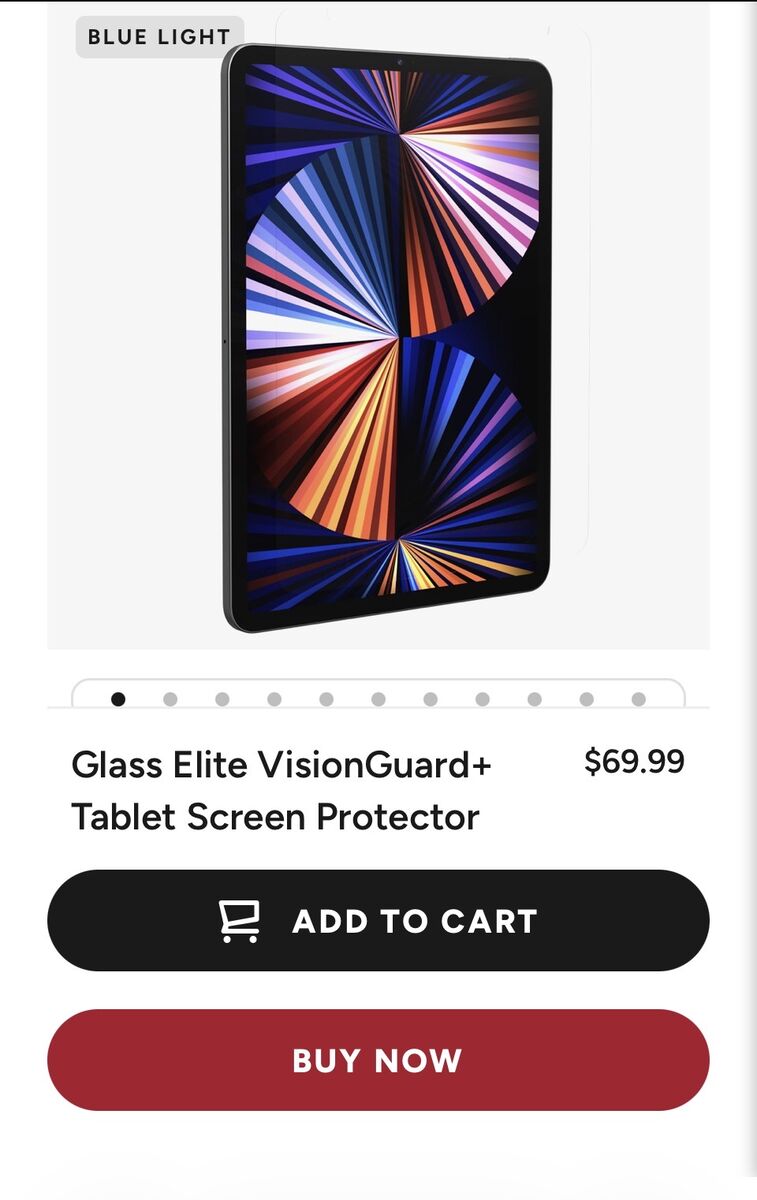Image resolution: width=757 pixels, height=1200 pixels.
Task: Buy the screen protector now
Action: [378, 1060]
